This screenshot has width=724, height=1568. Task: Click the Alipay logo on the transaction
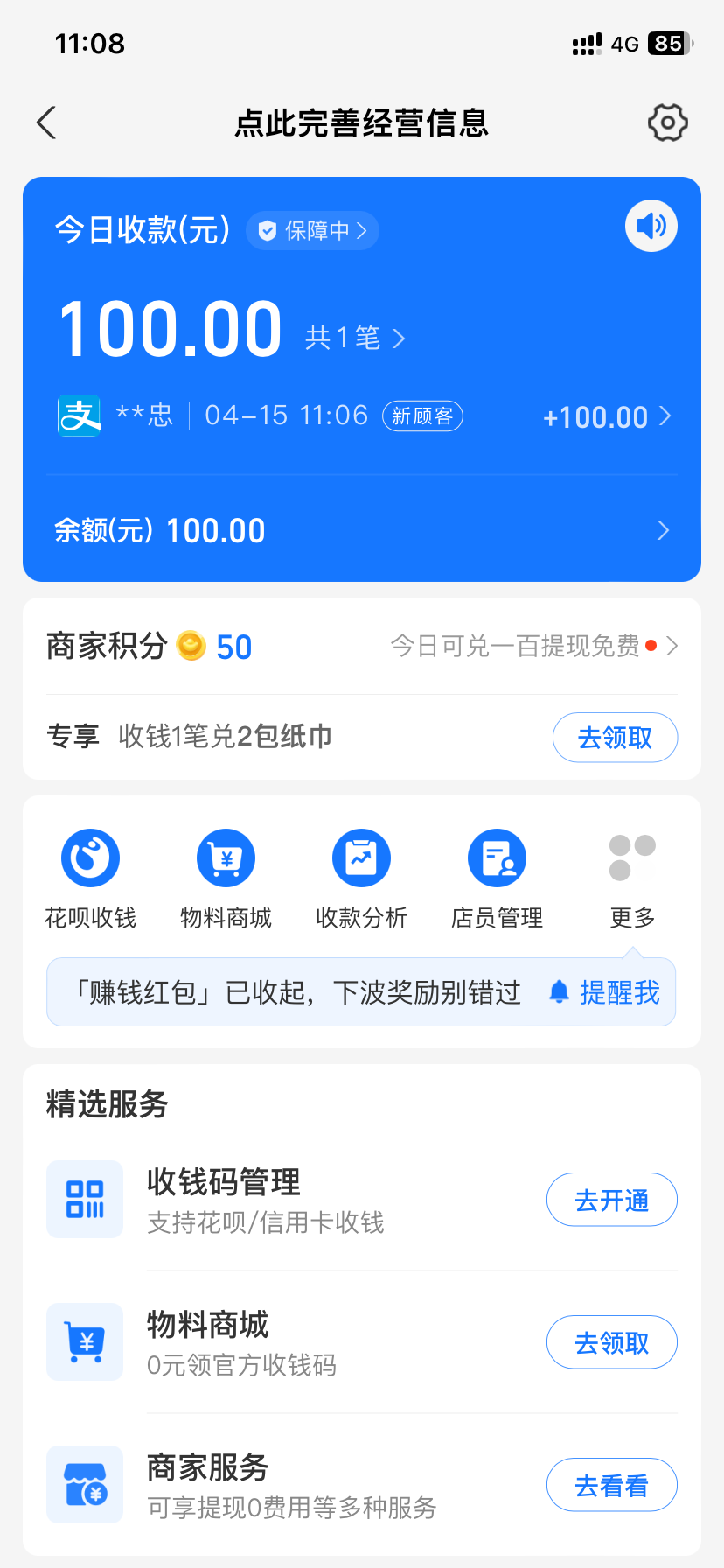[x=79, y=416]
